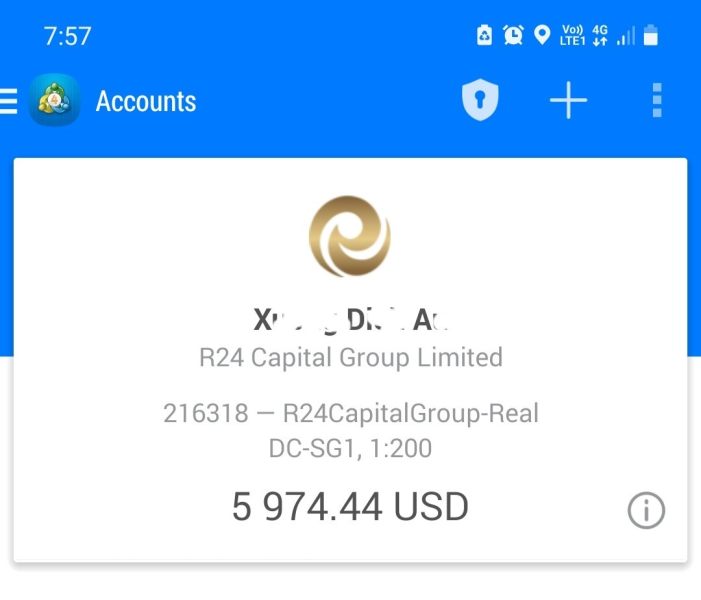Open the hamburger drawer menu
The height and width of the screenshot is (600, 701).
click(8, 101)
